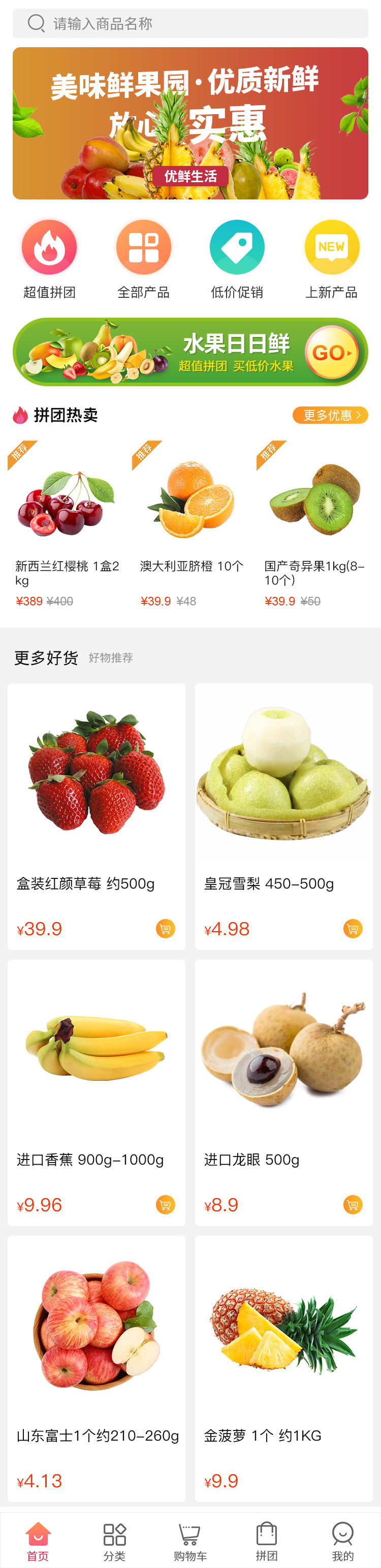Open the 美味鲜果园 promotional banner

pyautogui.click(x=190, y=123)
